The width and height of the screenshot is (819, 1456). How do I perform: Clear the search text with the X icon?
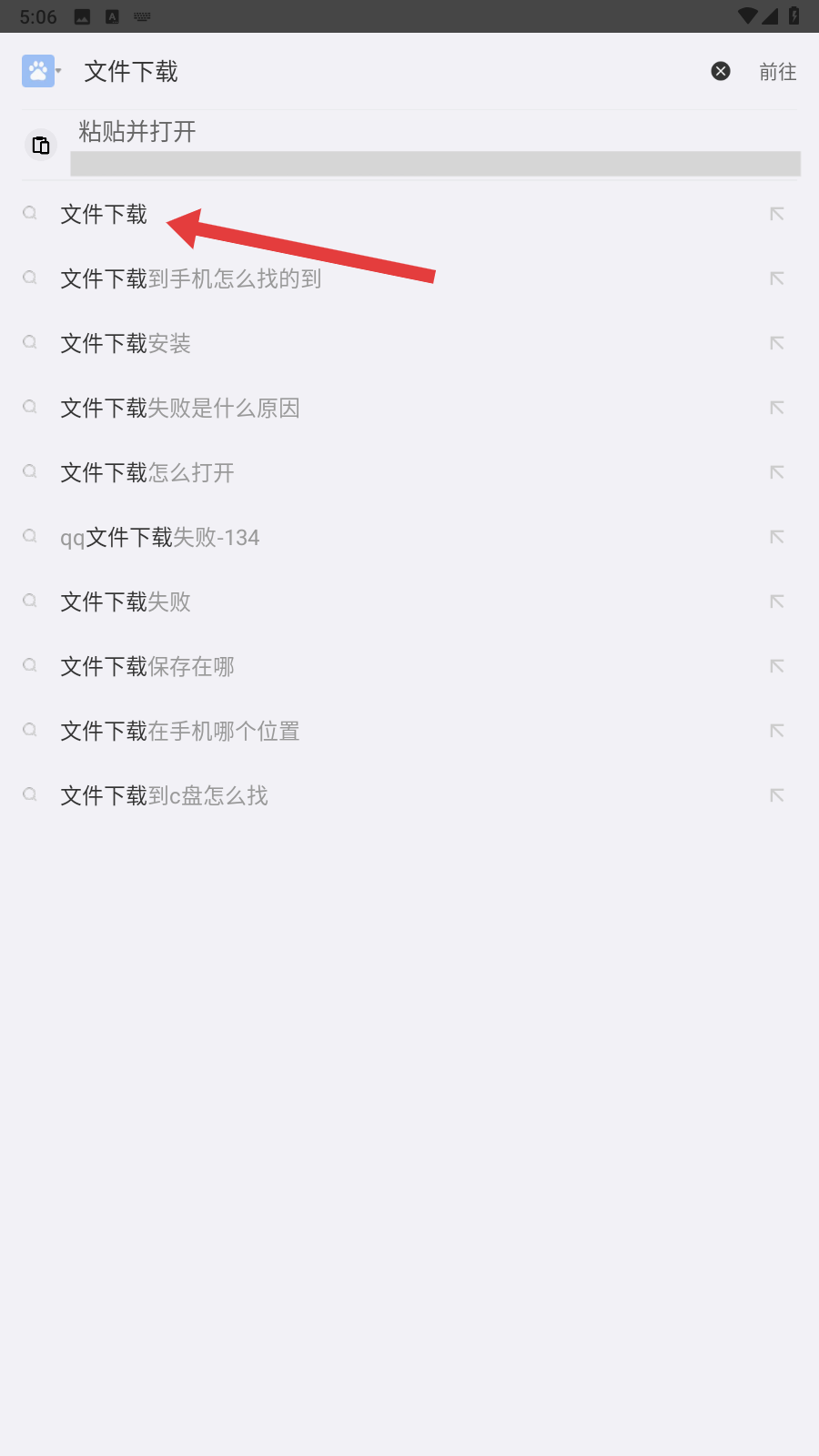pos(721,71)
